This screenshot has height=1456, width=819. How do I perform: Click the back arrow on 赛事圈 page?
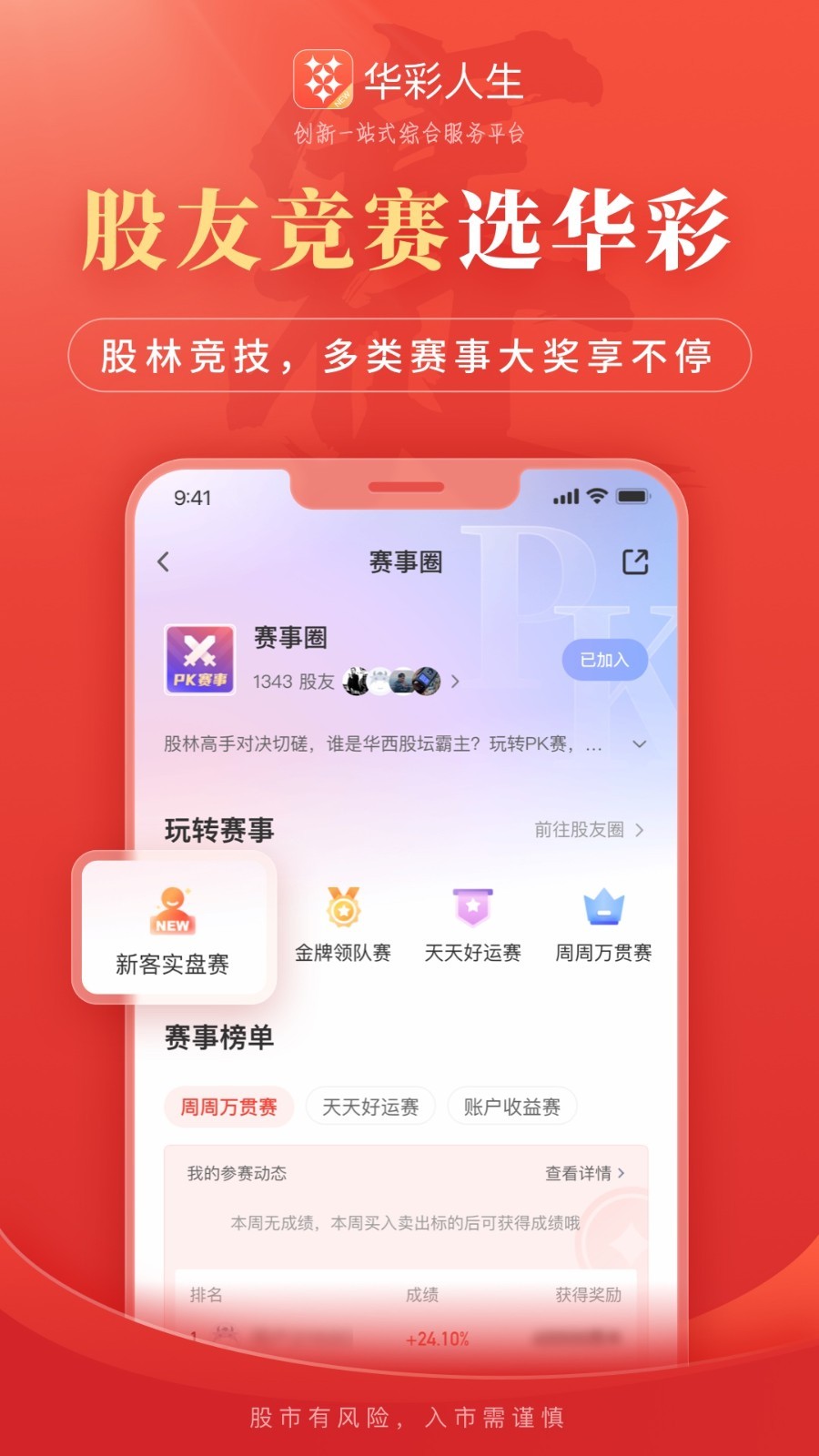(164, 561)
